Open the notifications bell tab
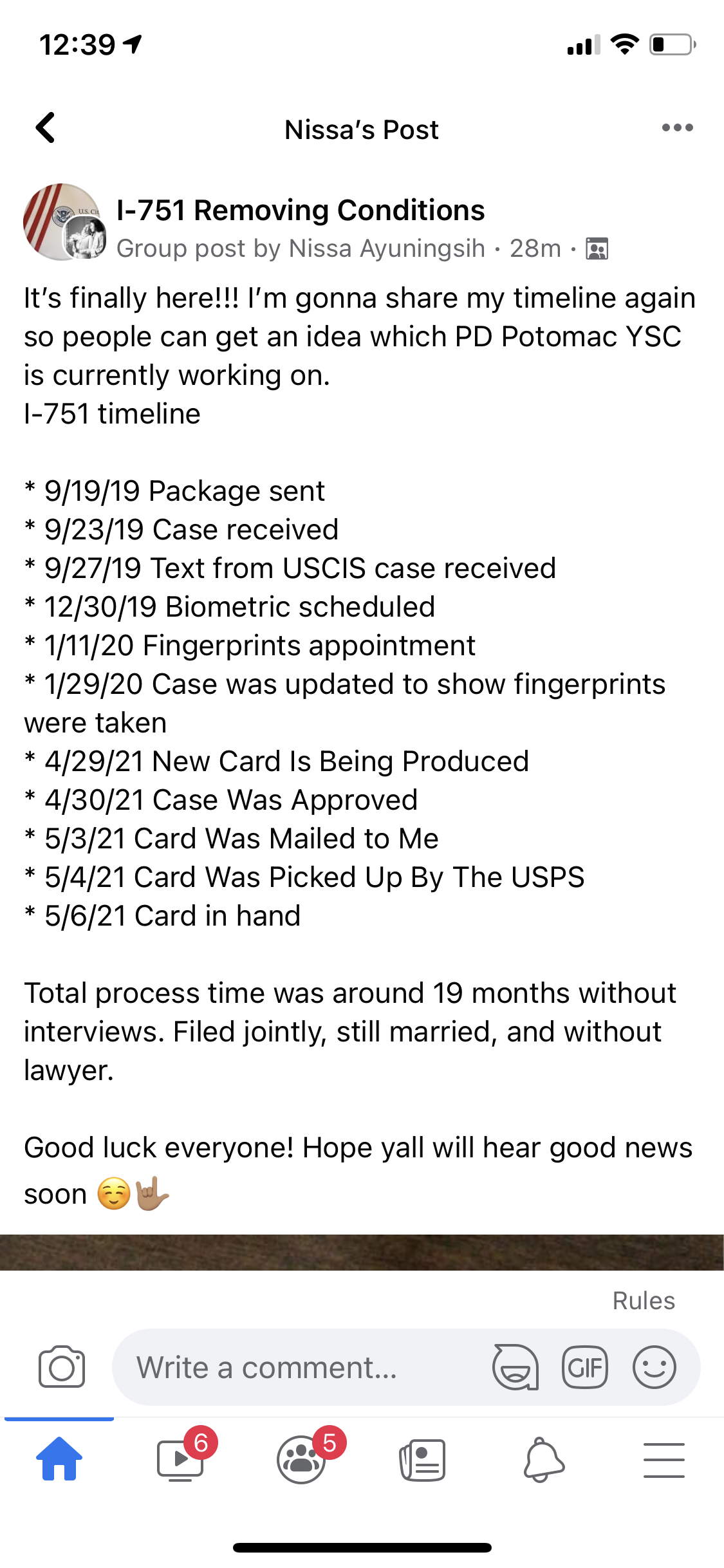This screenshot has height=1568, width=724. (x=544, y=1460)
